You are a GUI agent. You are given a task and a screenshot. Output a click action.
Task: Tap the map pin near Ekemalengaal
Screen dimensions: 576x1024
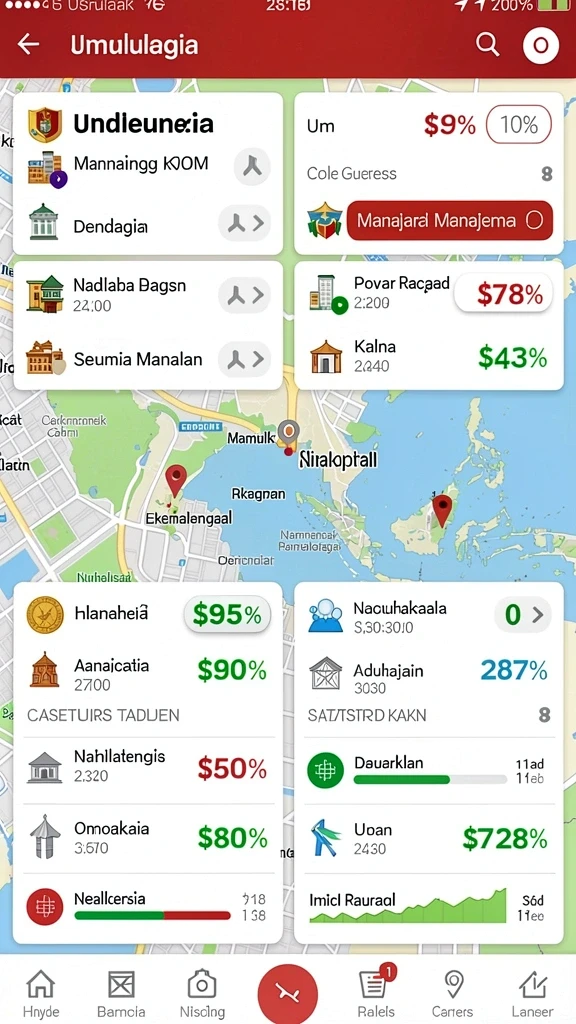point(175,481)
